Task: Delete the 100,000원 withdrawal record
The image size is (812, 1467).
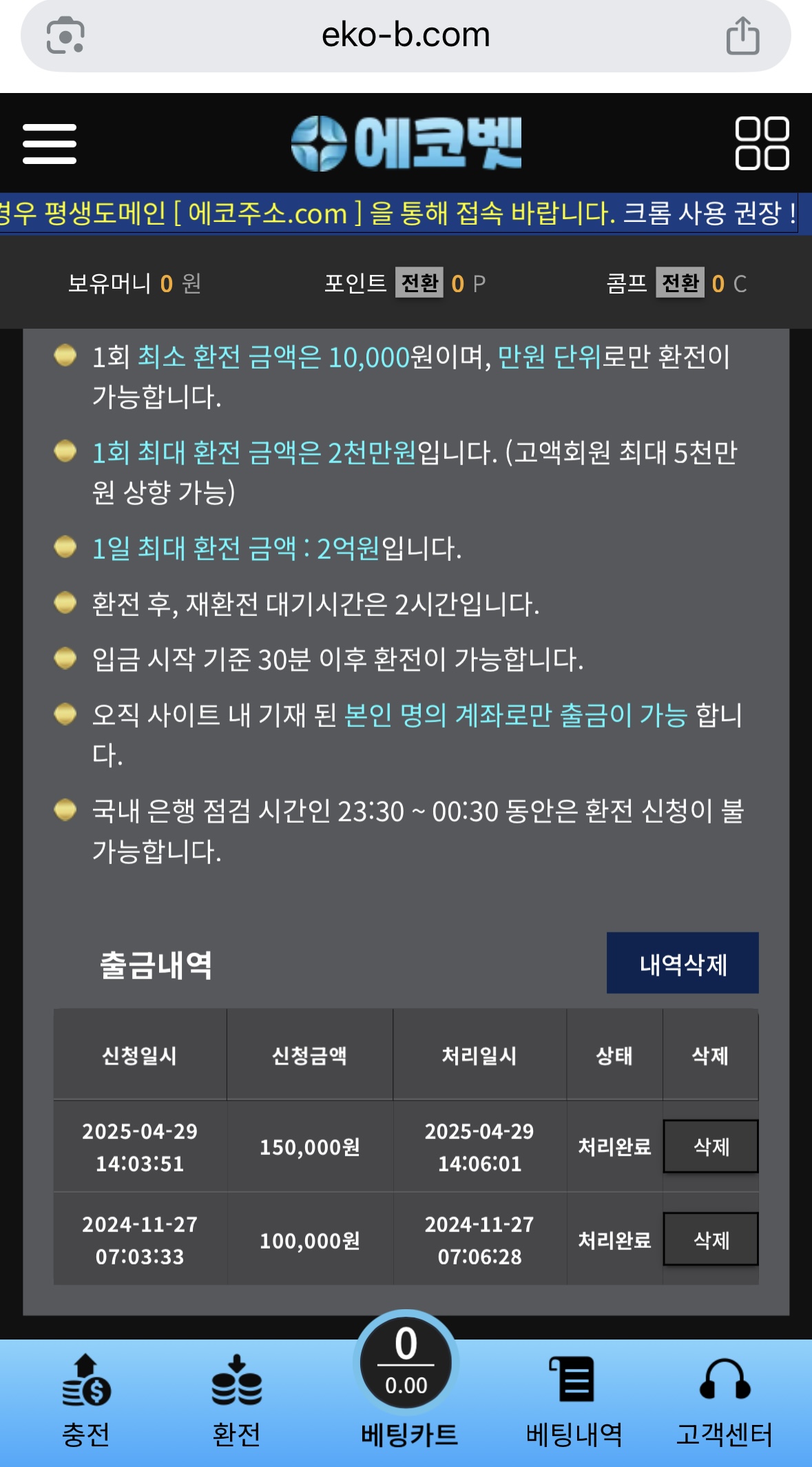Action: [710, 1240]
